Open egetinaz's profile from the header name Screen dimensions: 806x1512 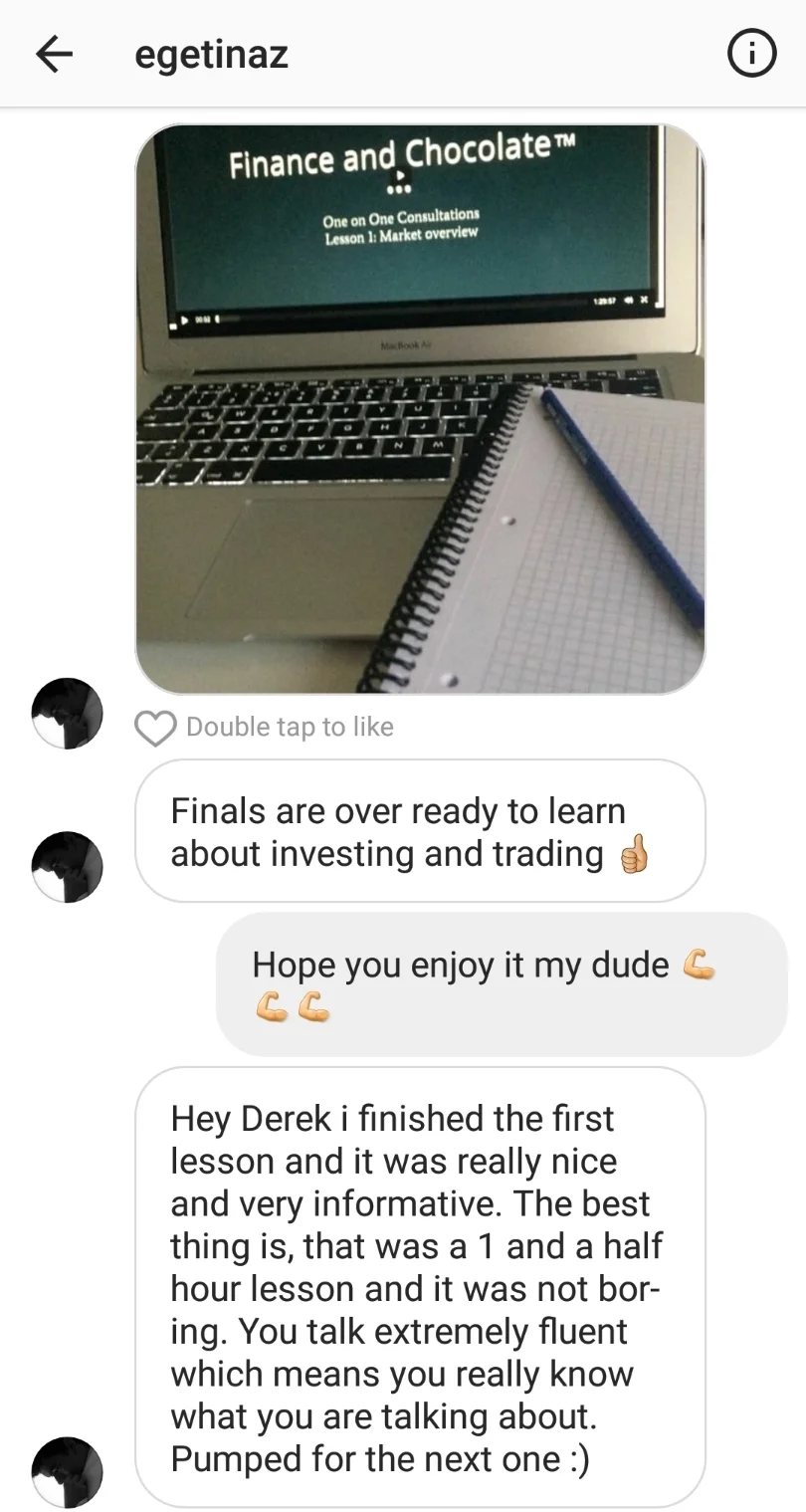[211, 55]
